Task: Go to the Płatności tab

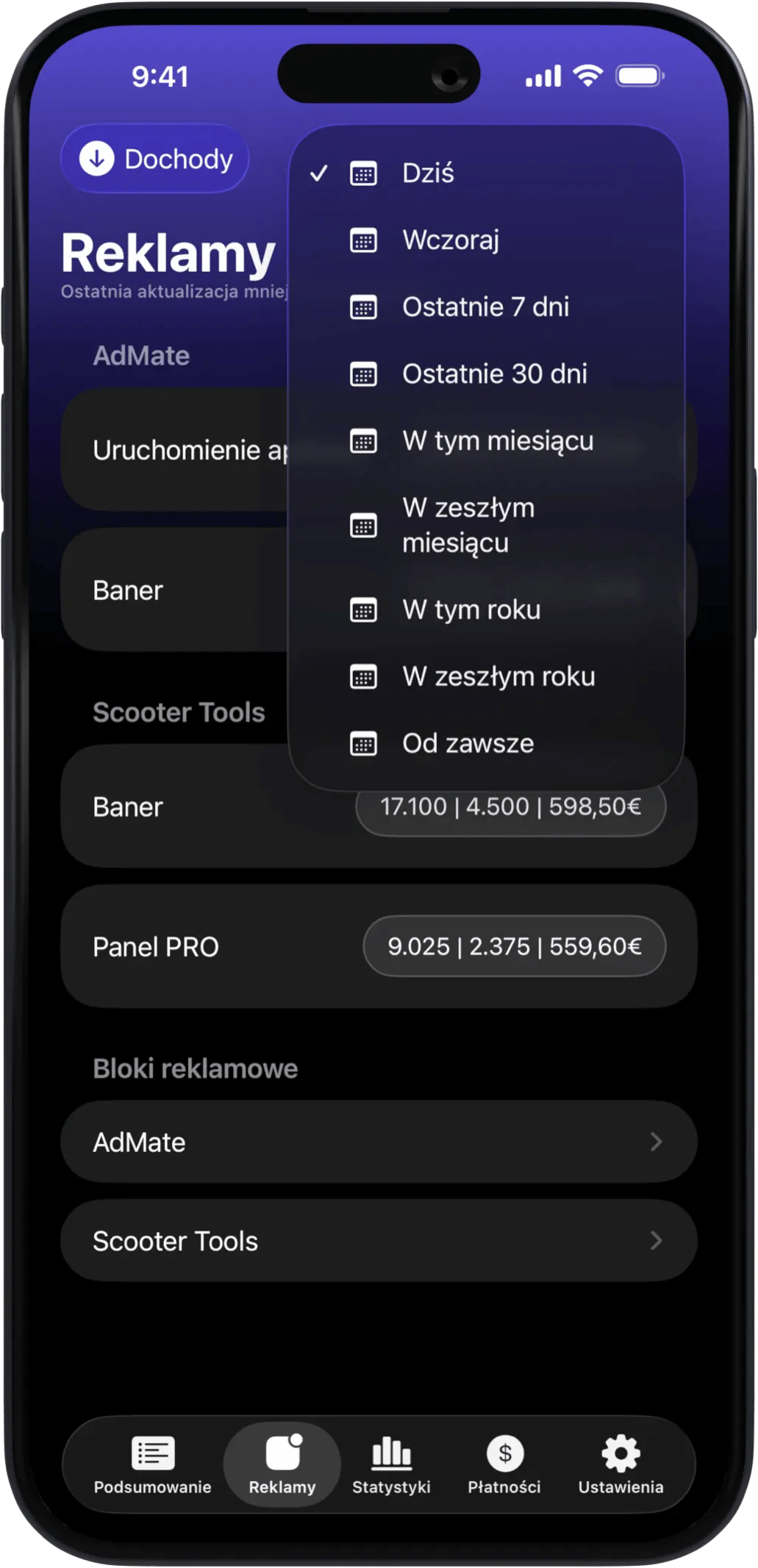Action: 504,1464
